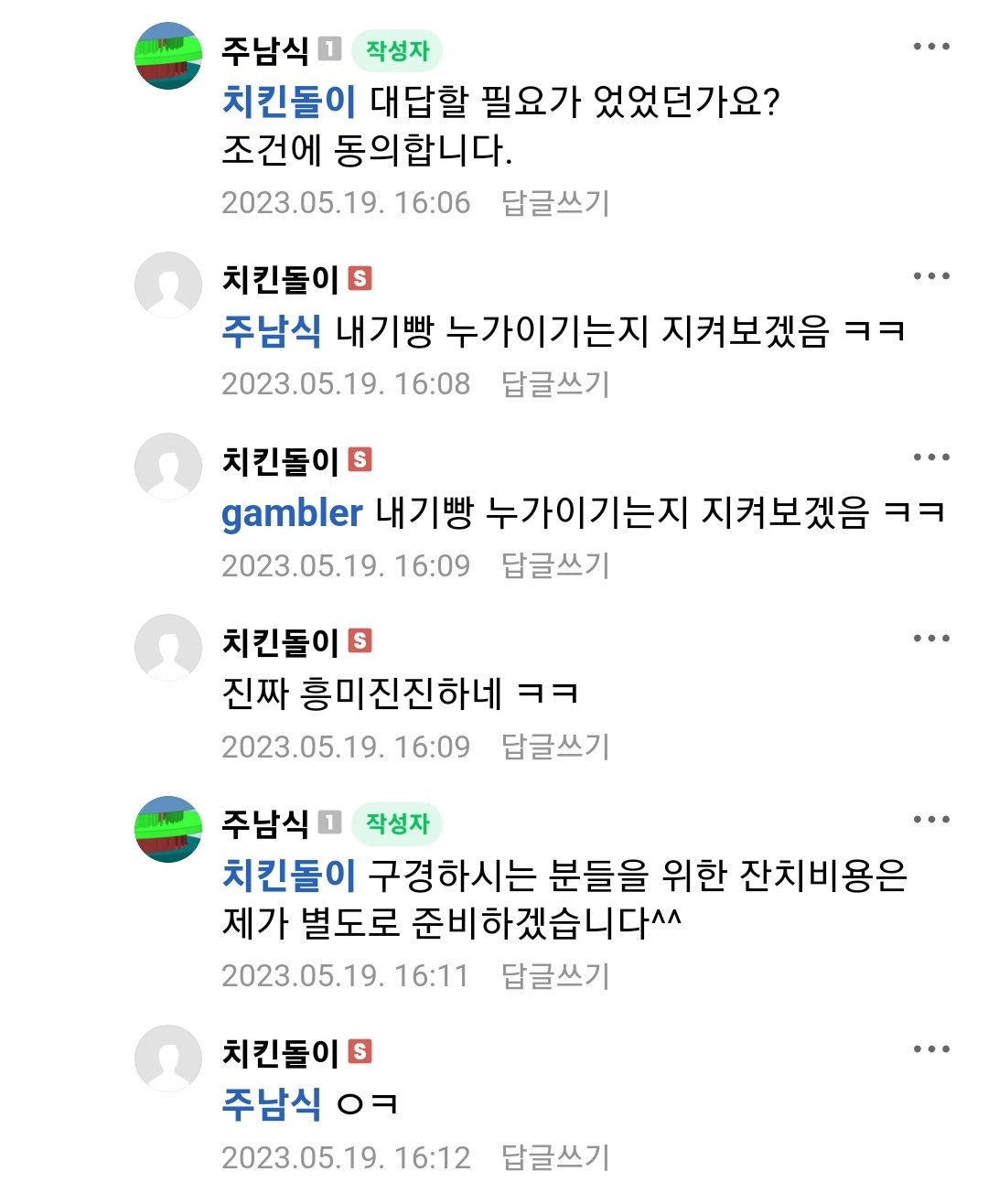Reply to the 16:08 치킨돌이 comment

coord(554,383)
